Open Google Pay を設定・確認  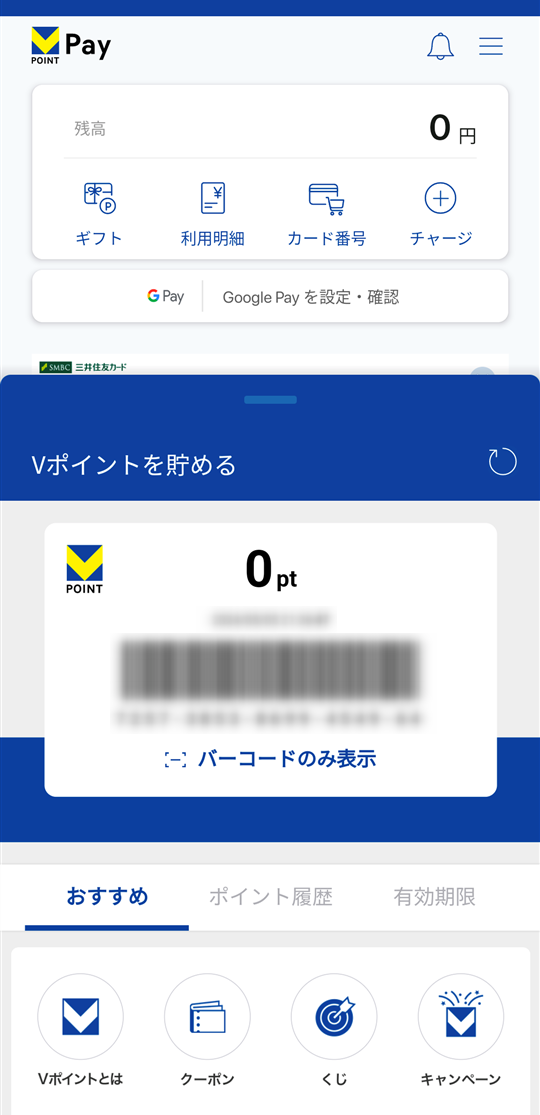point(270,297)
